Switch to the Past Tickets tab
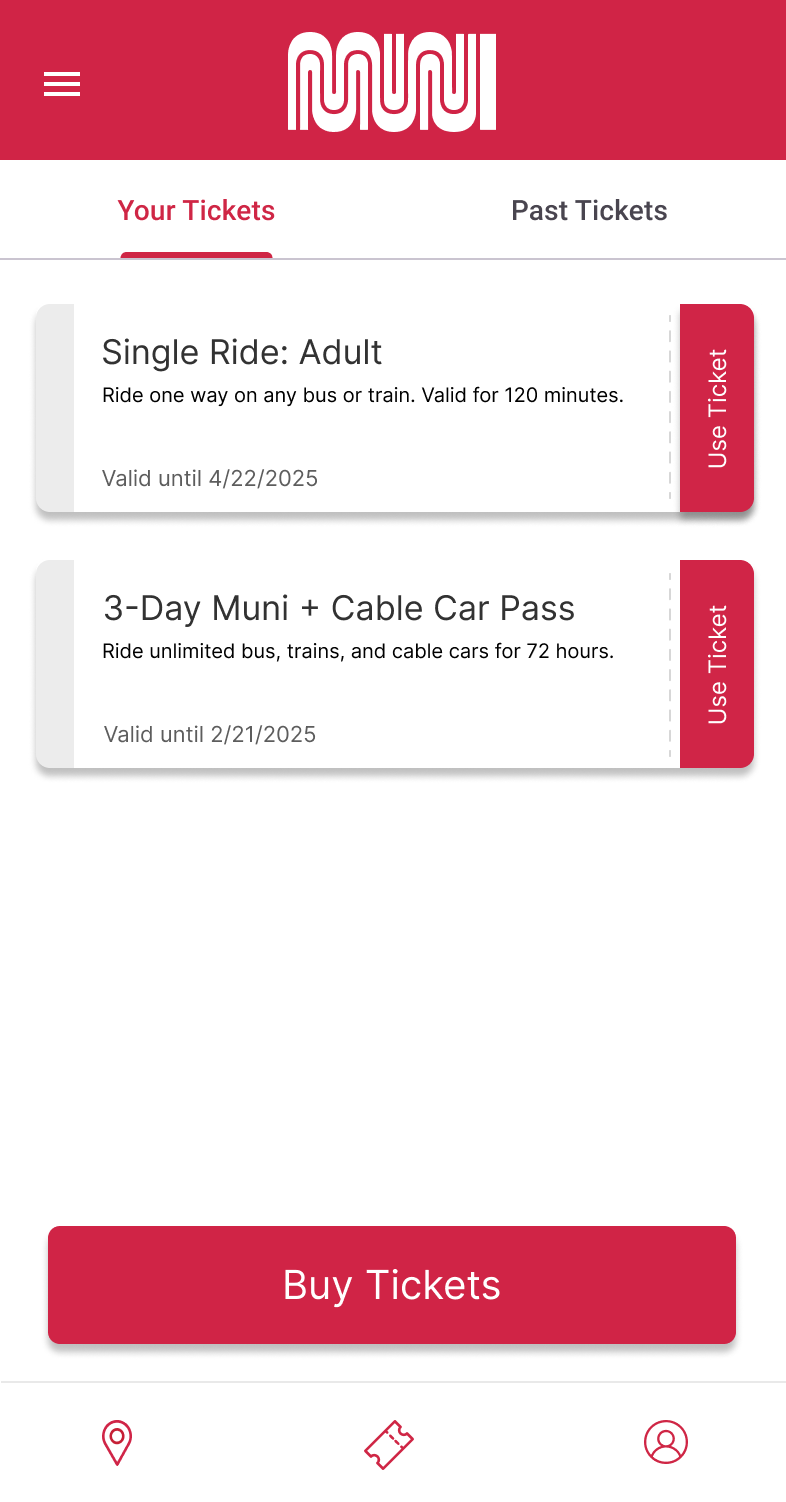Viewport: 786px width, 1502px height. pyautogui.click(x=589, y=211)
